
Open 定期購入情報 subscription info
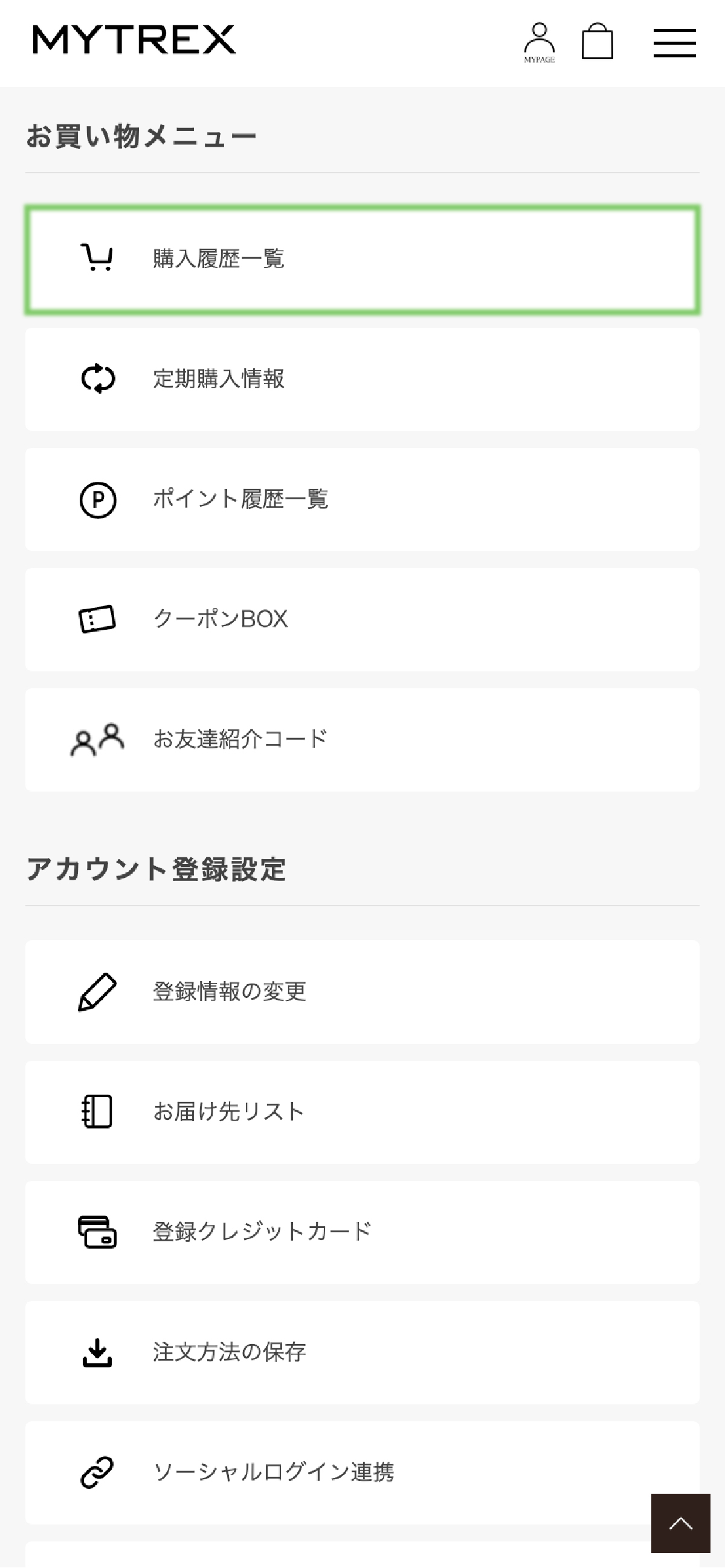pos(362,379)
